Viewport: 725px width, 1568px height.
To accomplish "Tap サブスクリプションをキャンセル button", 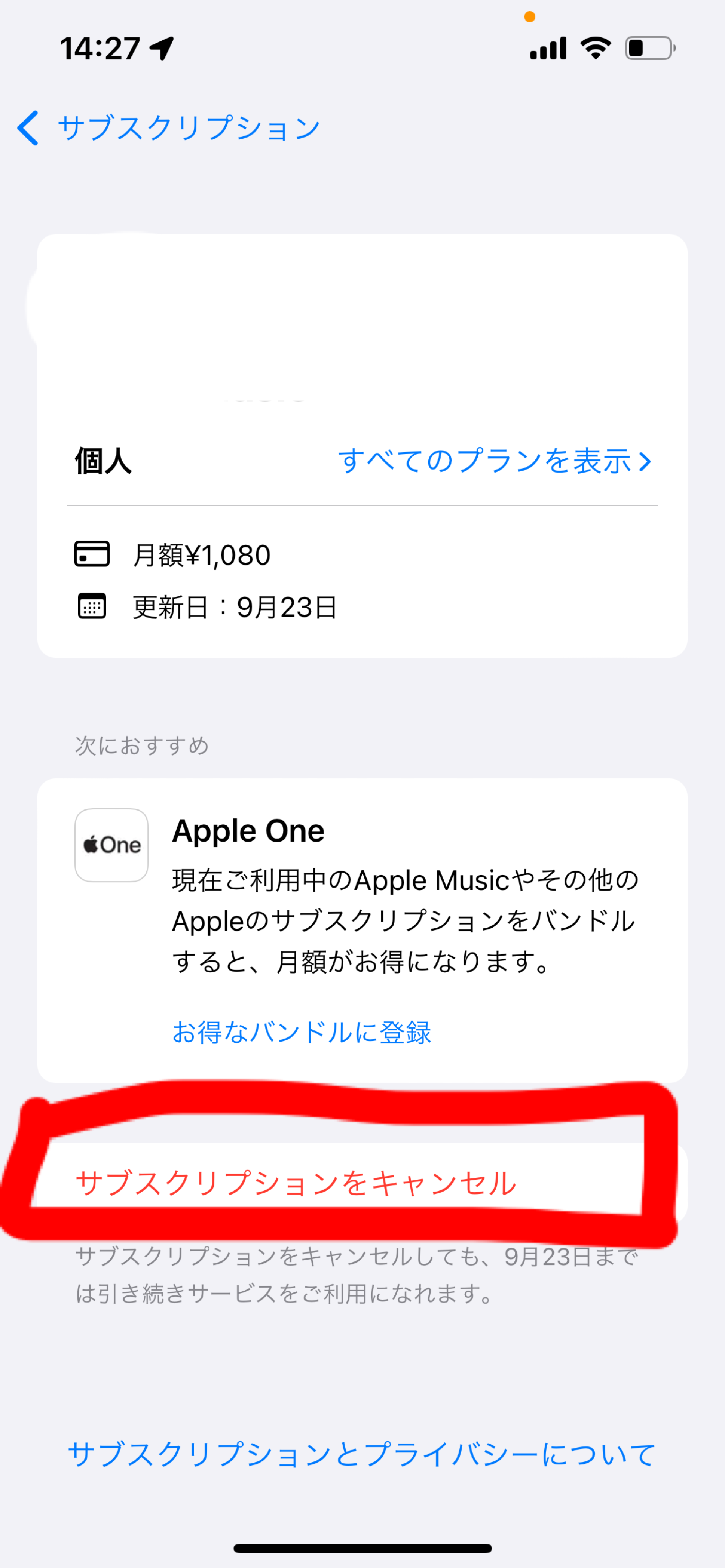I will coord(296,1183).
